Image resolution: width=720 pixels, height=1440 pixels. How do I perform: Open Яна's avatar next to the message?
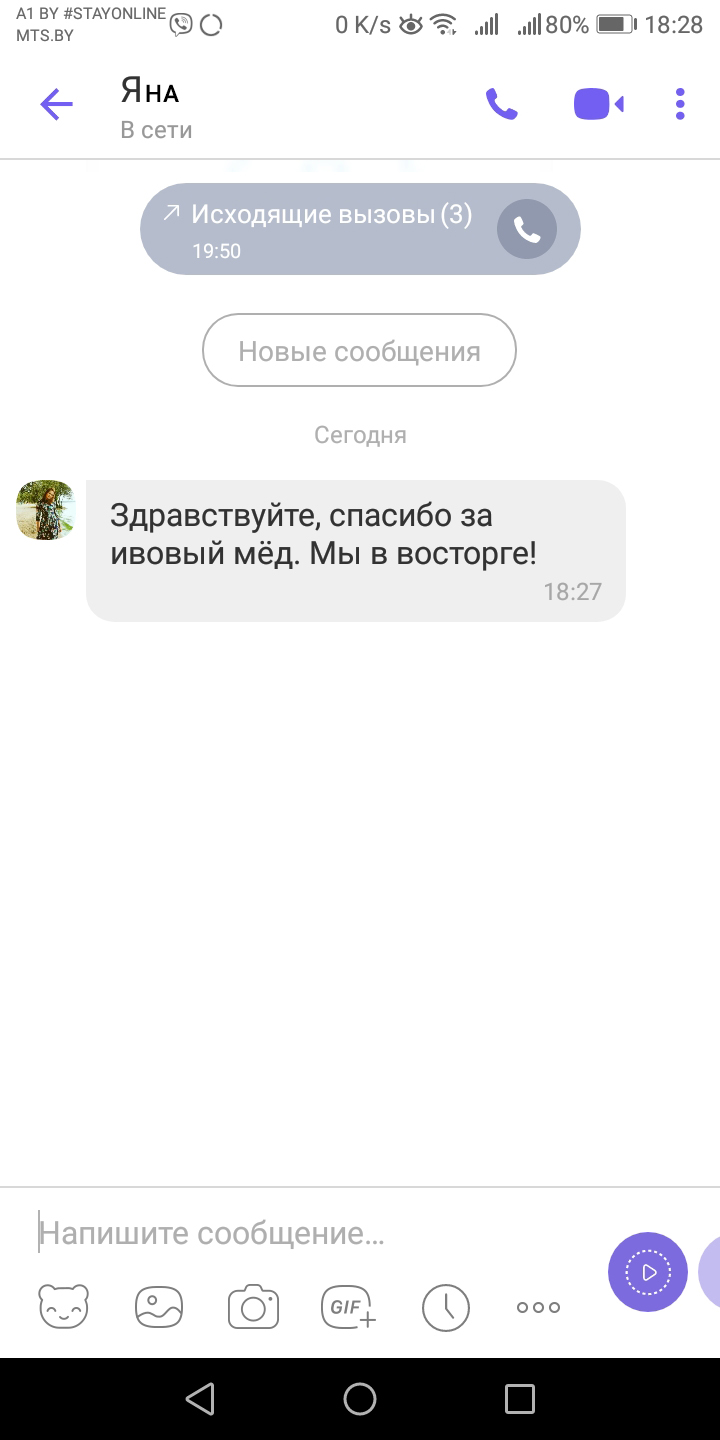[46, 510]
